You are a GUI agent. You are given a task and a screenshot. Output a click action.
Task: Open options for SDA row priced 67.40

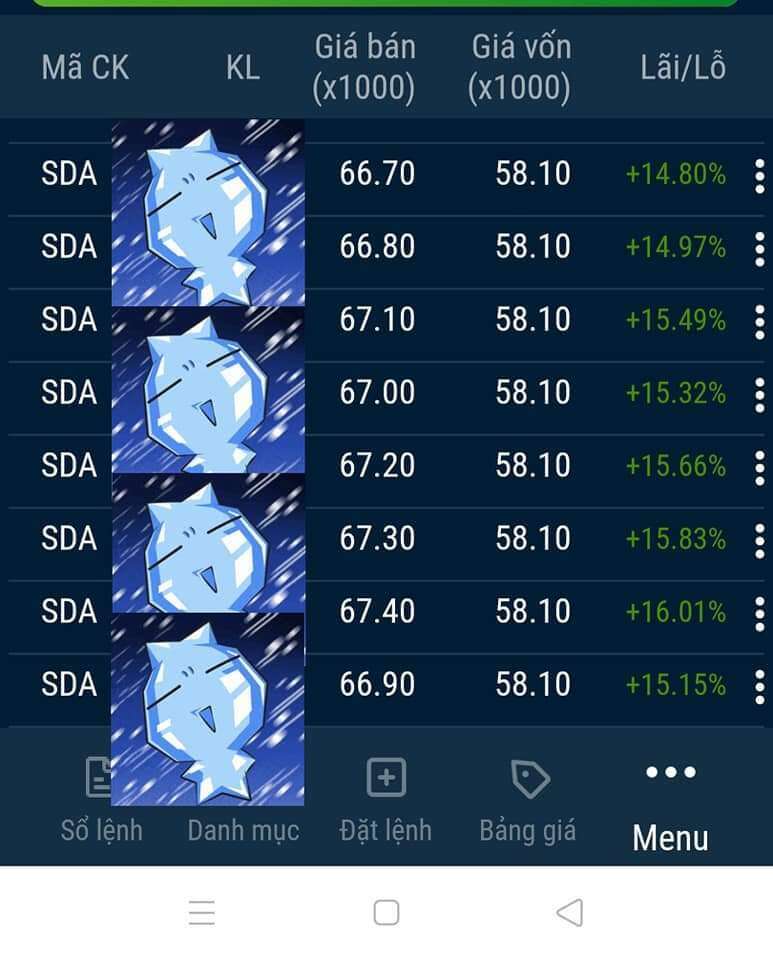[x=760, y=611]
